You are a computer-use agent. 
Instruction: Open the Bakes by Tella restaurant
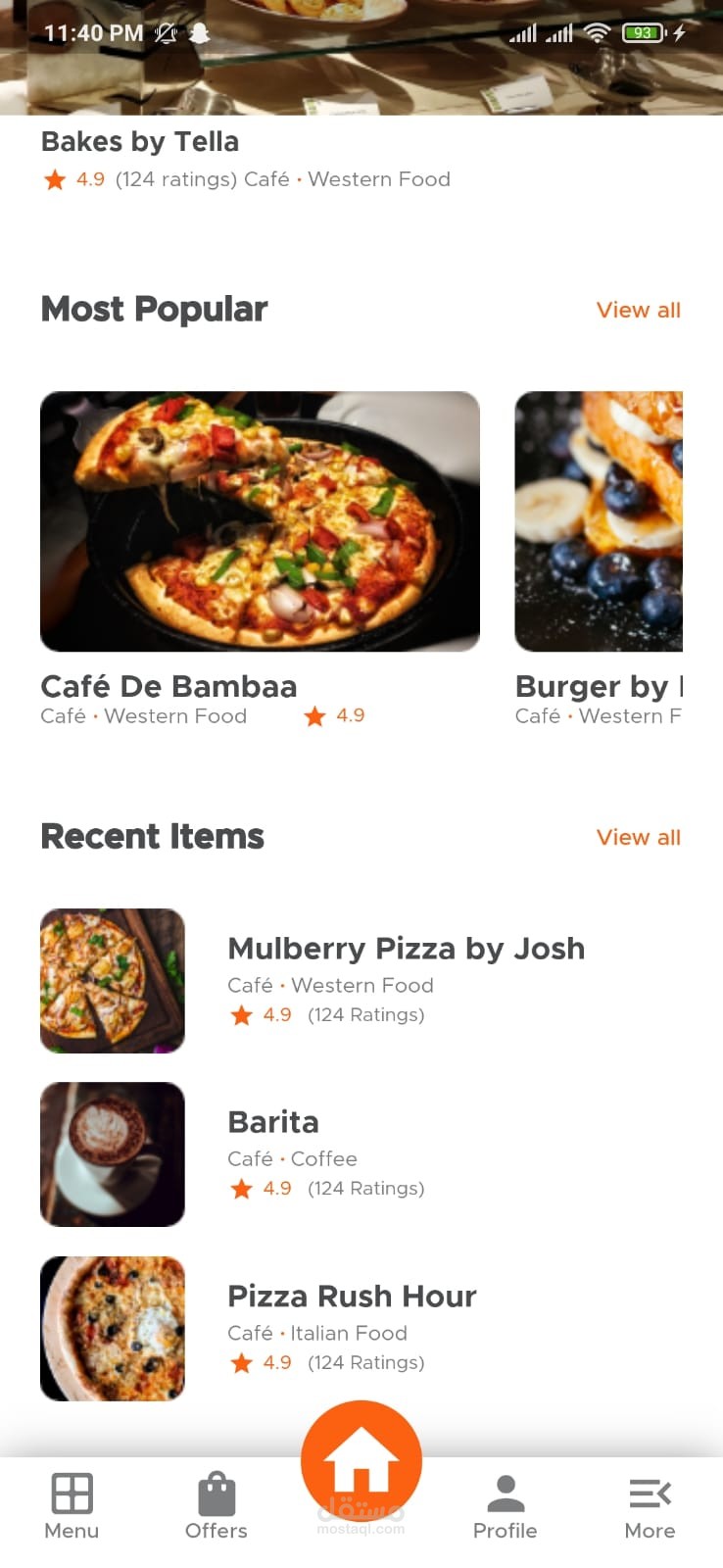coord(140,142)
